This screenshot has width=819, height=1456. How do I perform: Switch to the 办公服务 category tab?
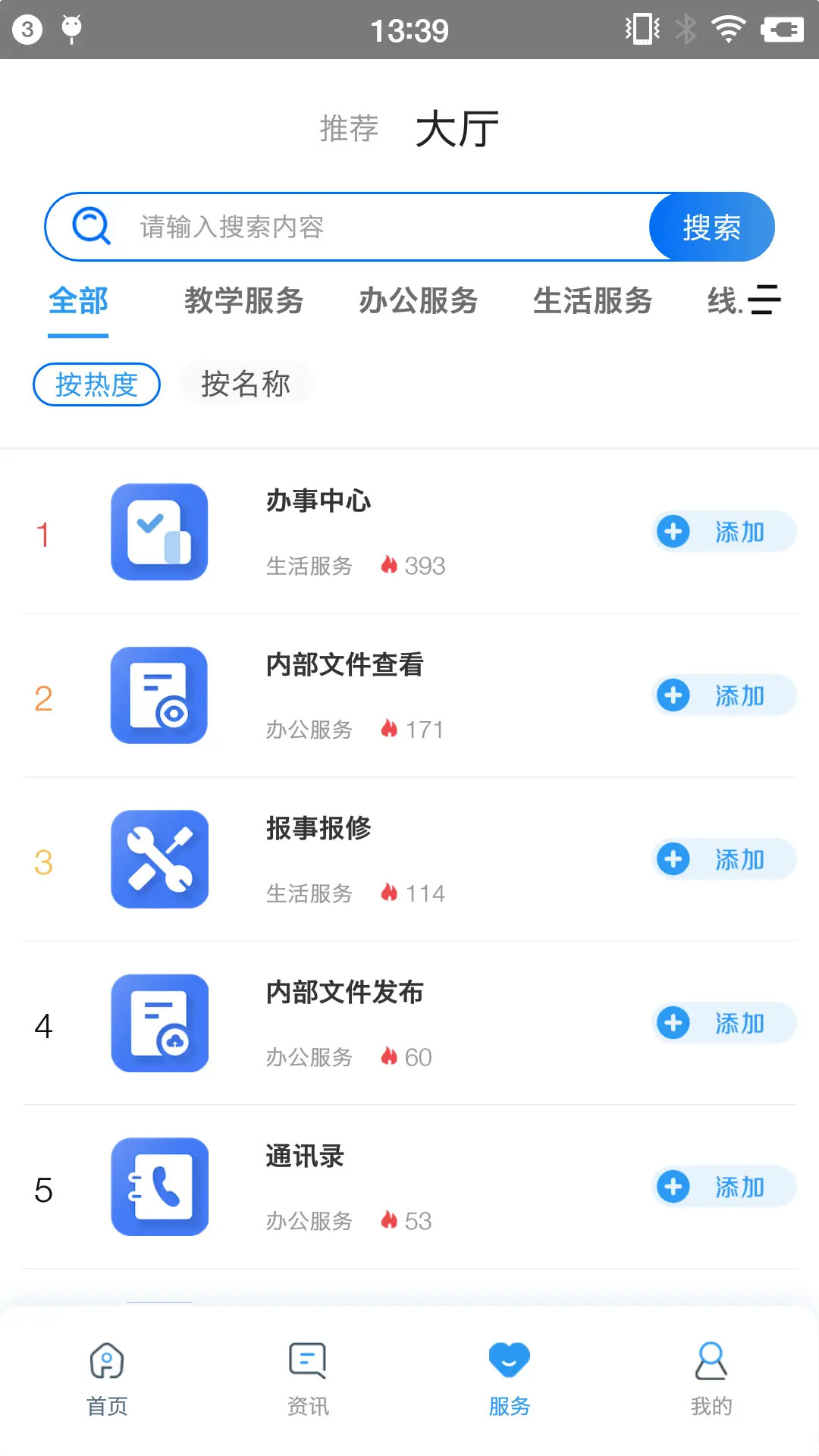pyautogui.click(x=420, y=301)
